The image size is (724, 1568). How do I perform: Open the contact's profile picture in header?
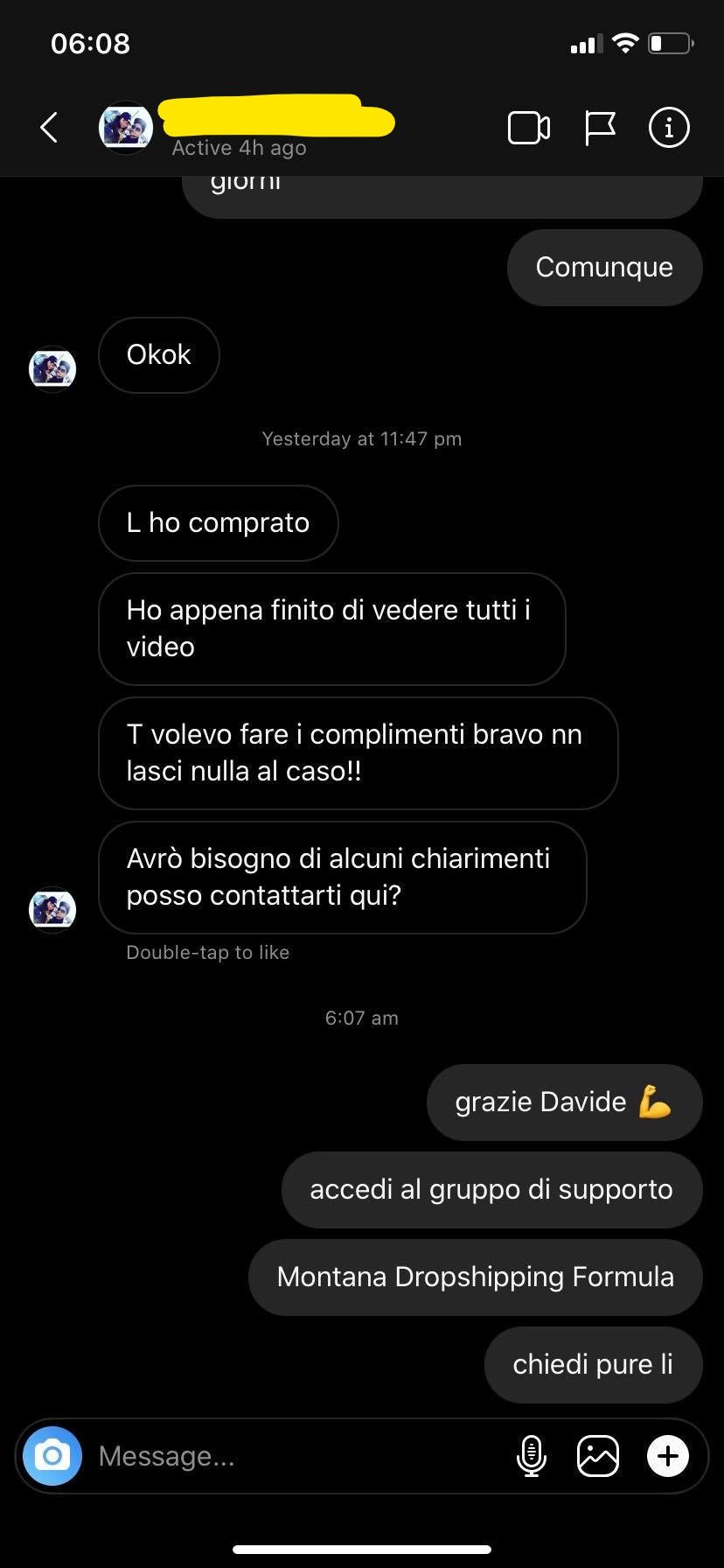[x=126, y=128]
